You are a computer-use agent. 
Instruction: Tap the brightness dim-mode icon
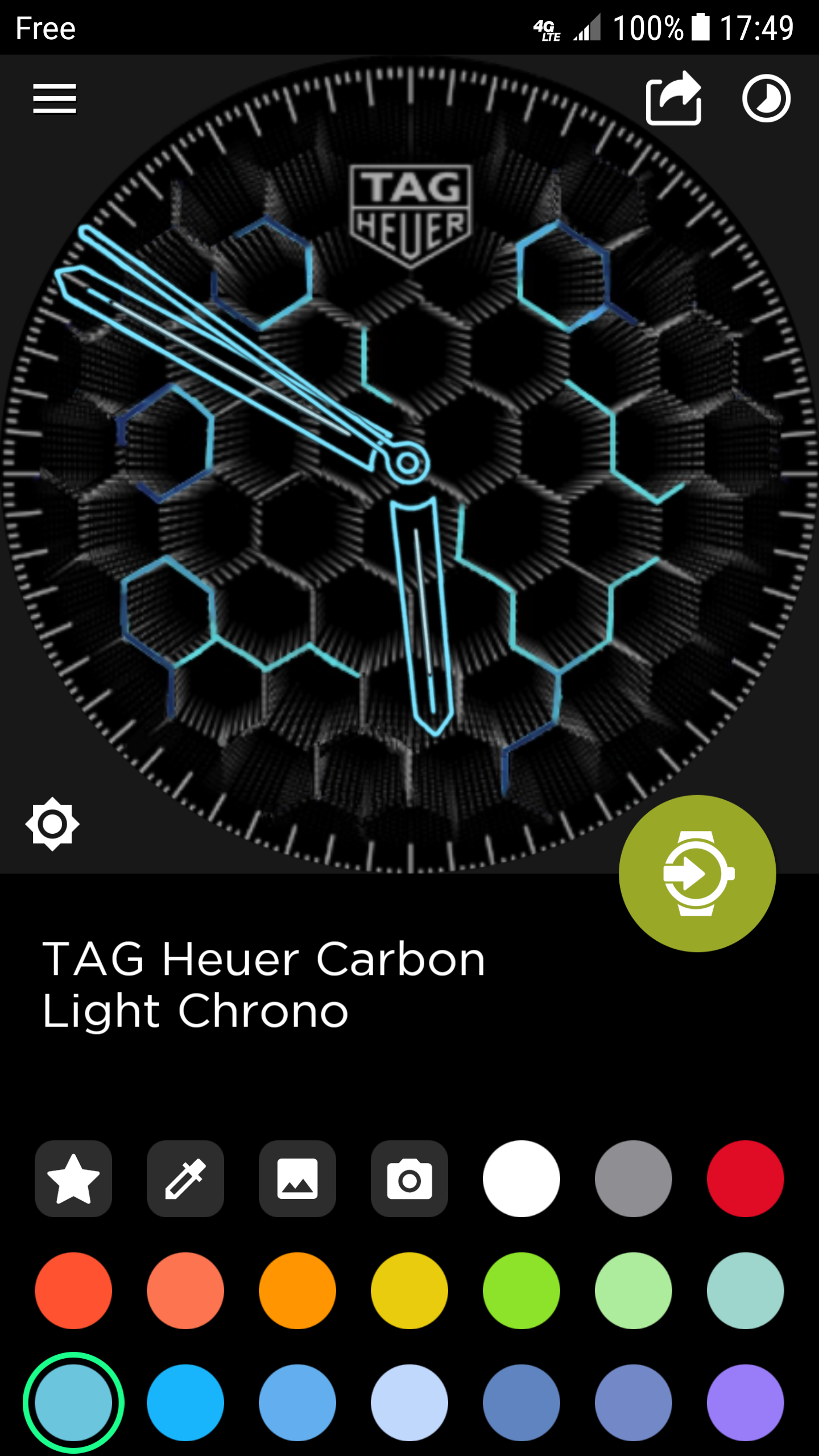(x=52, y=824)
